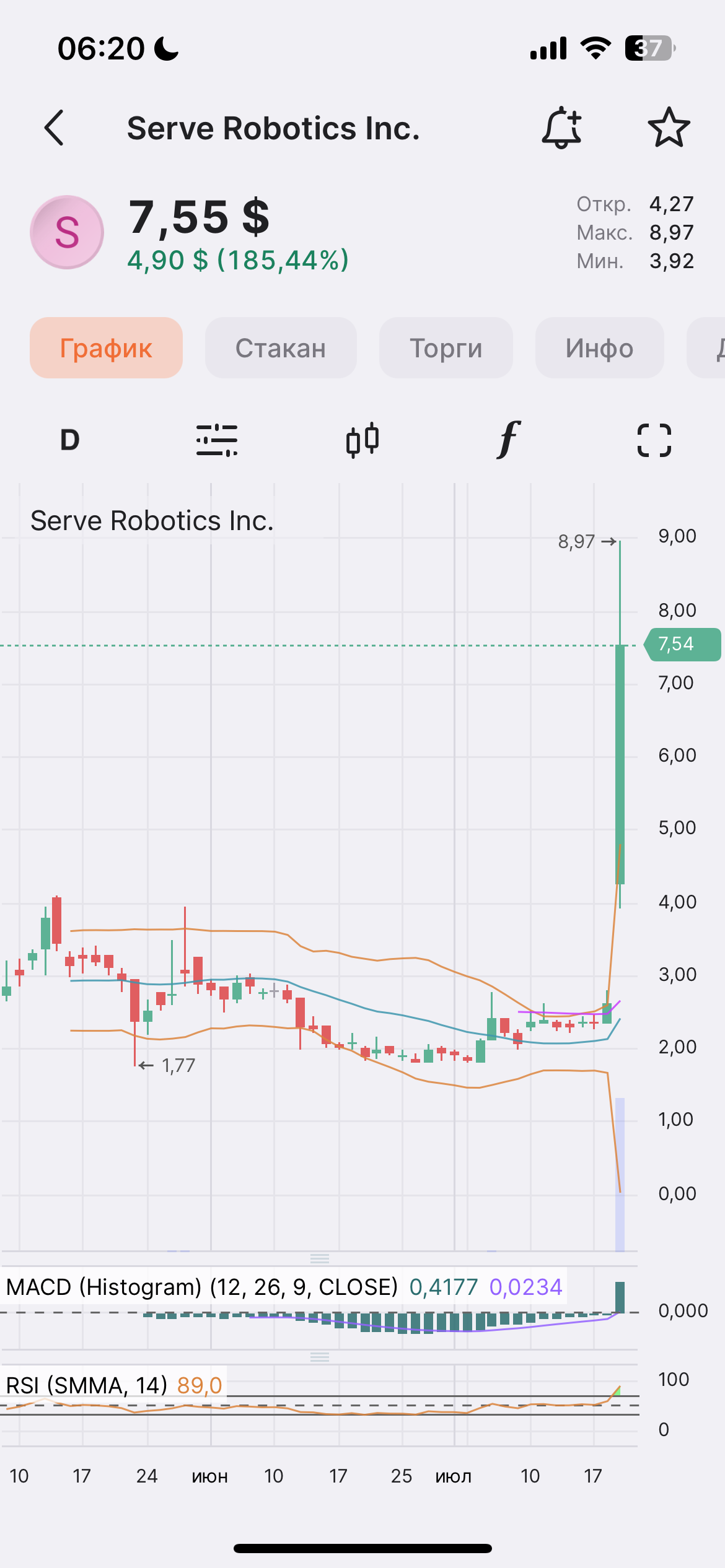The height and width of the screenshot is (1568, 725).
Task: Open the indicators function menu
Action: coord(508,440)
